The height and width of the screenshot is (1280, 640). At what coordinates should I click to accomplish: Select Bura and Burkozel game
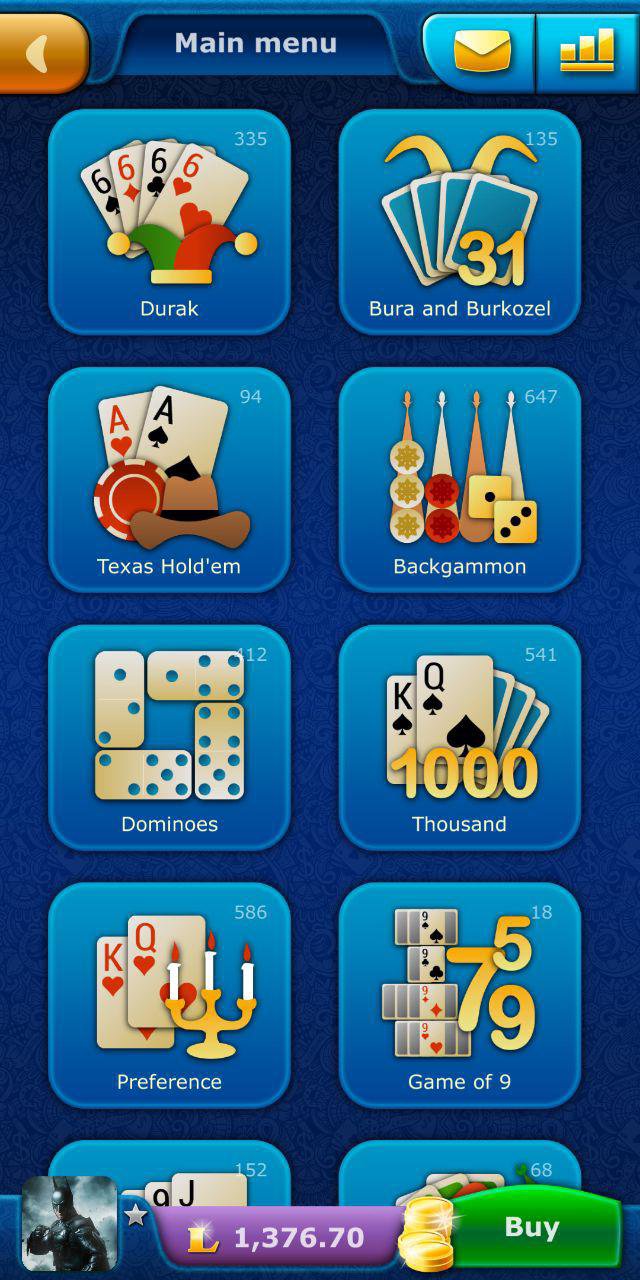[x=460, y=222]
